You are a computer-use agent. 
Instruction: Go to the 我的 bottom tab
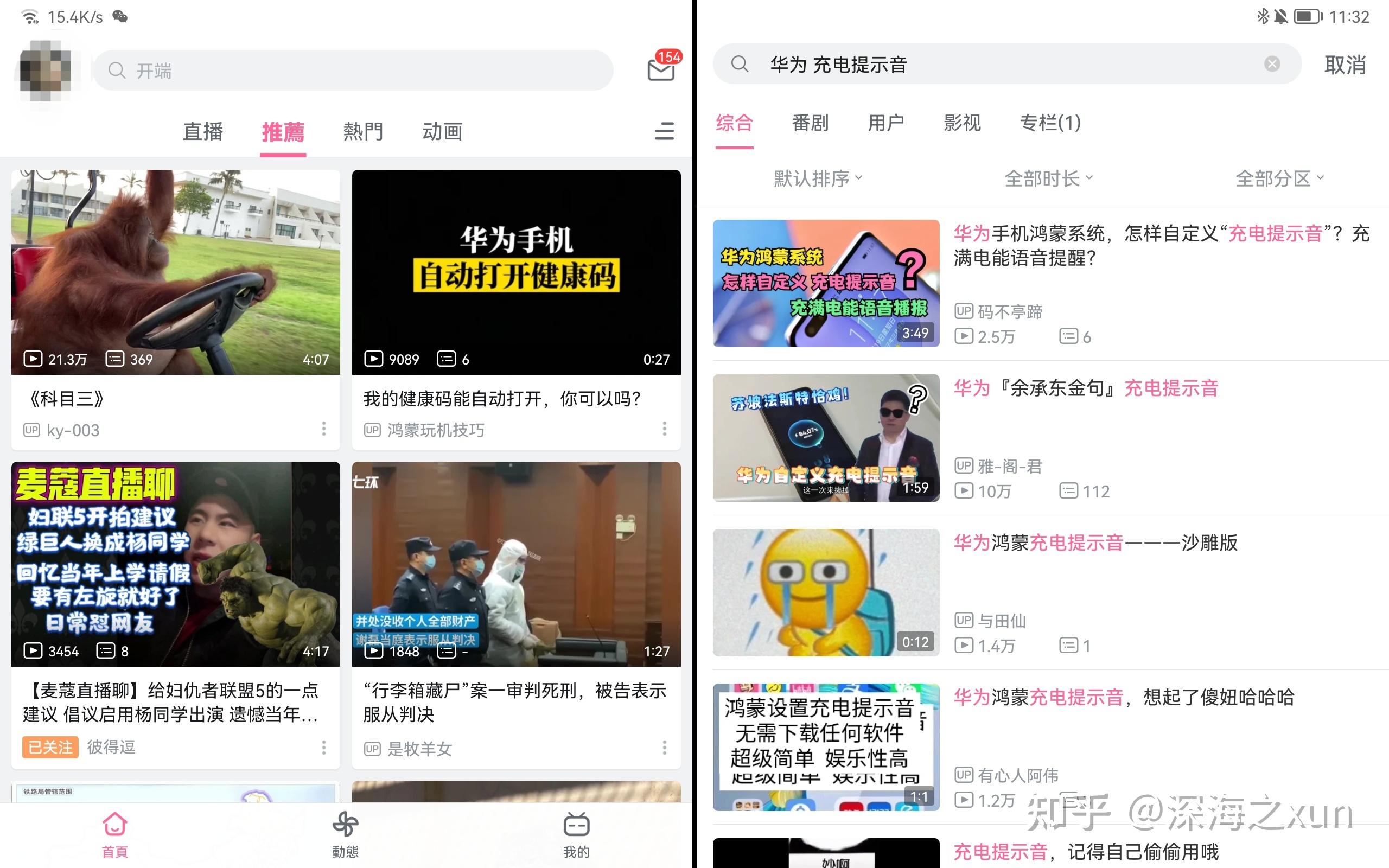(576, 834)
